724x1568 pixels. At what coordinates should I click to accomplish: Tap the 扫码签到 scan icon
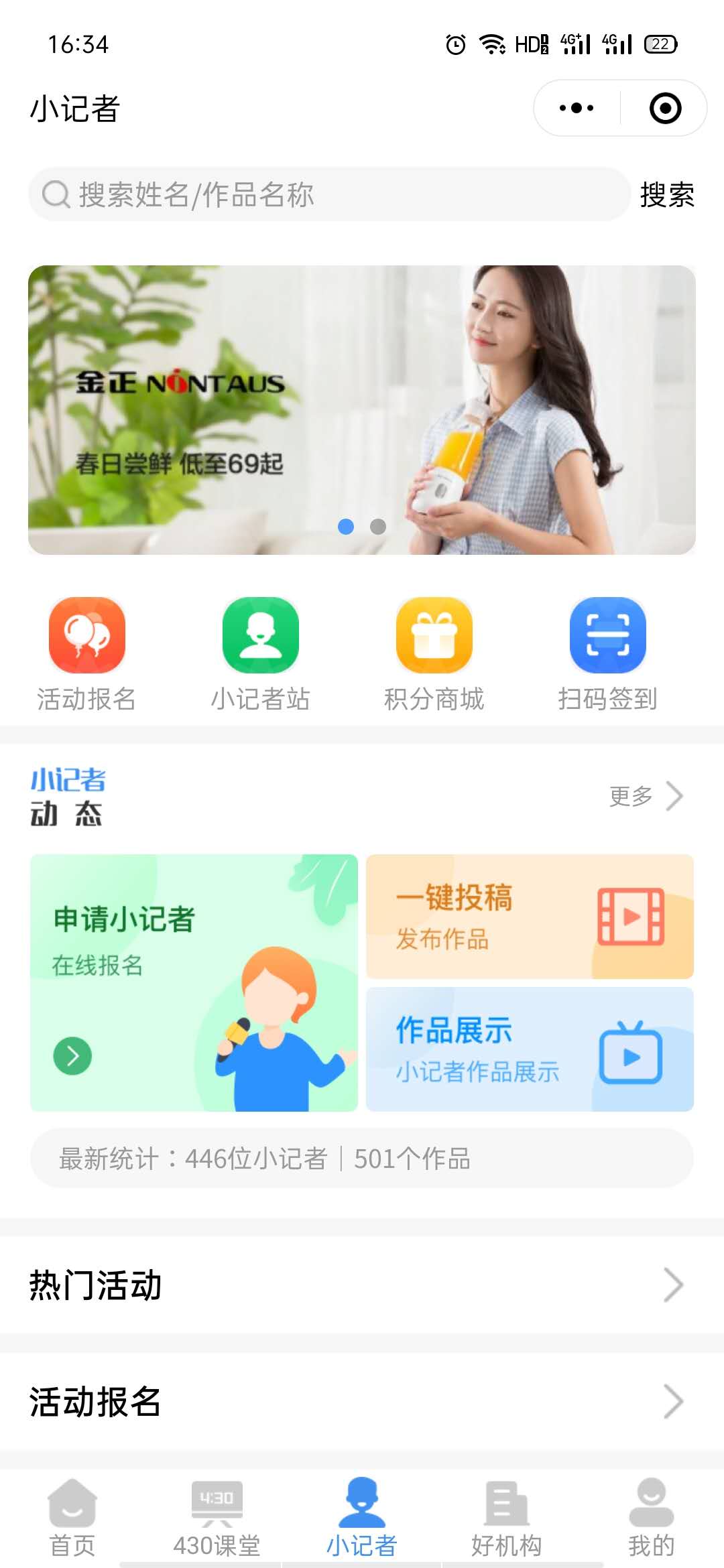607,635
